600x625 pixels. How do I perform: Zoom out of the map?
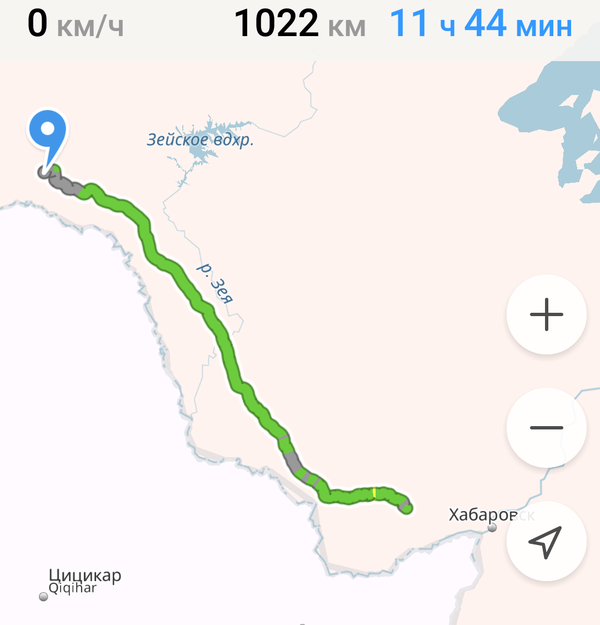[x=546, y=428]
